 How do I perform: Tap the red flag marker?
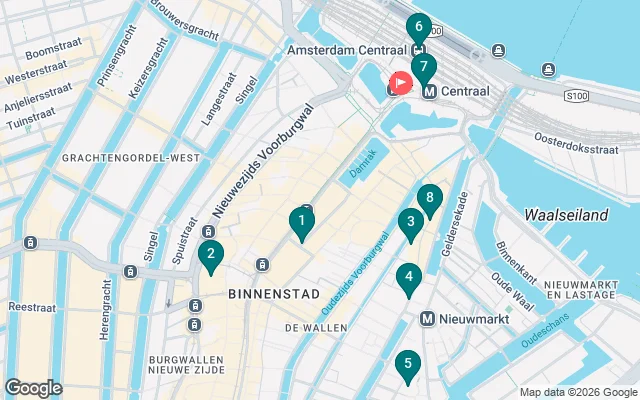point(401,83)
